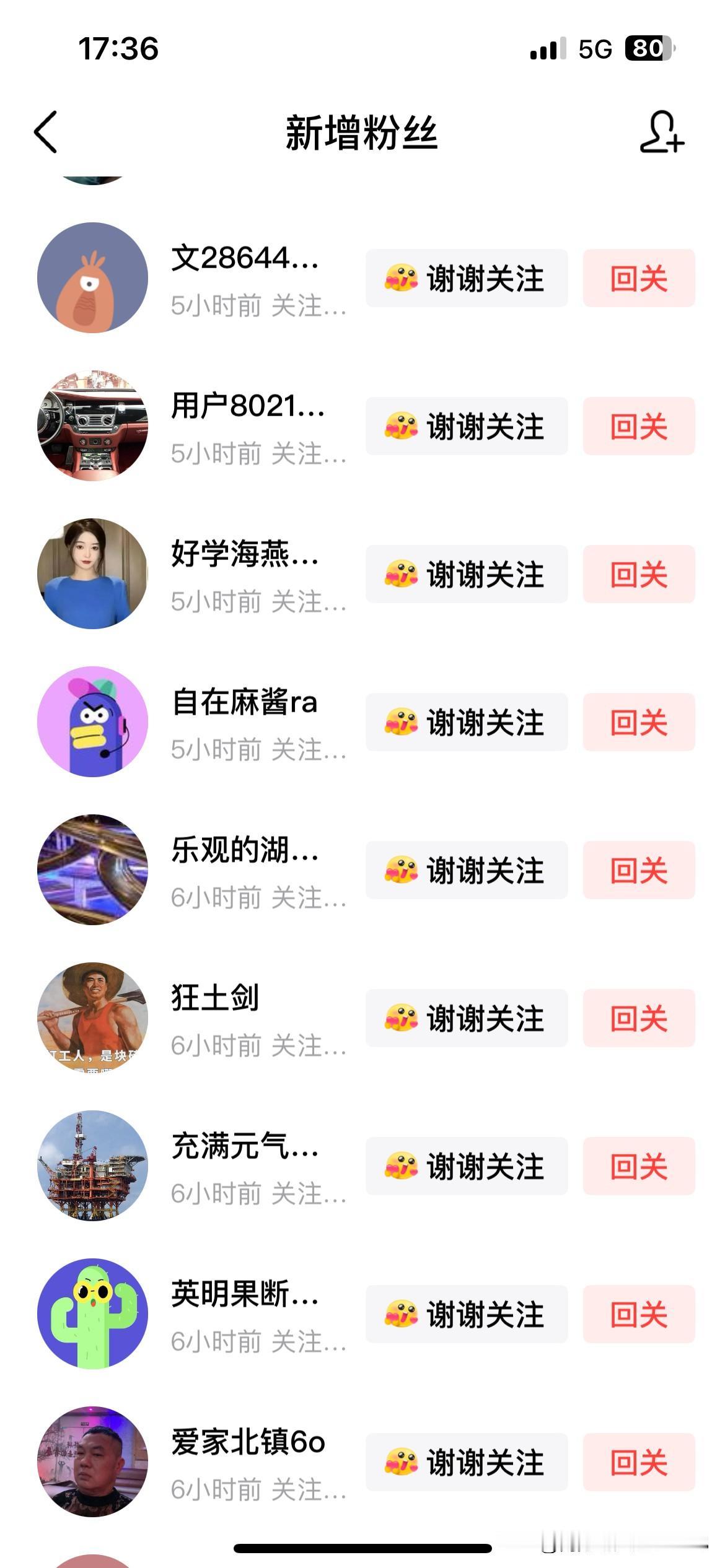This screenshot has height=1568, width=725.
Task: Thank 好学海燕… with 谢谢关注
Action: pos(467,574)
